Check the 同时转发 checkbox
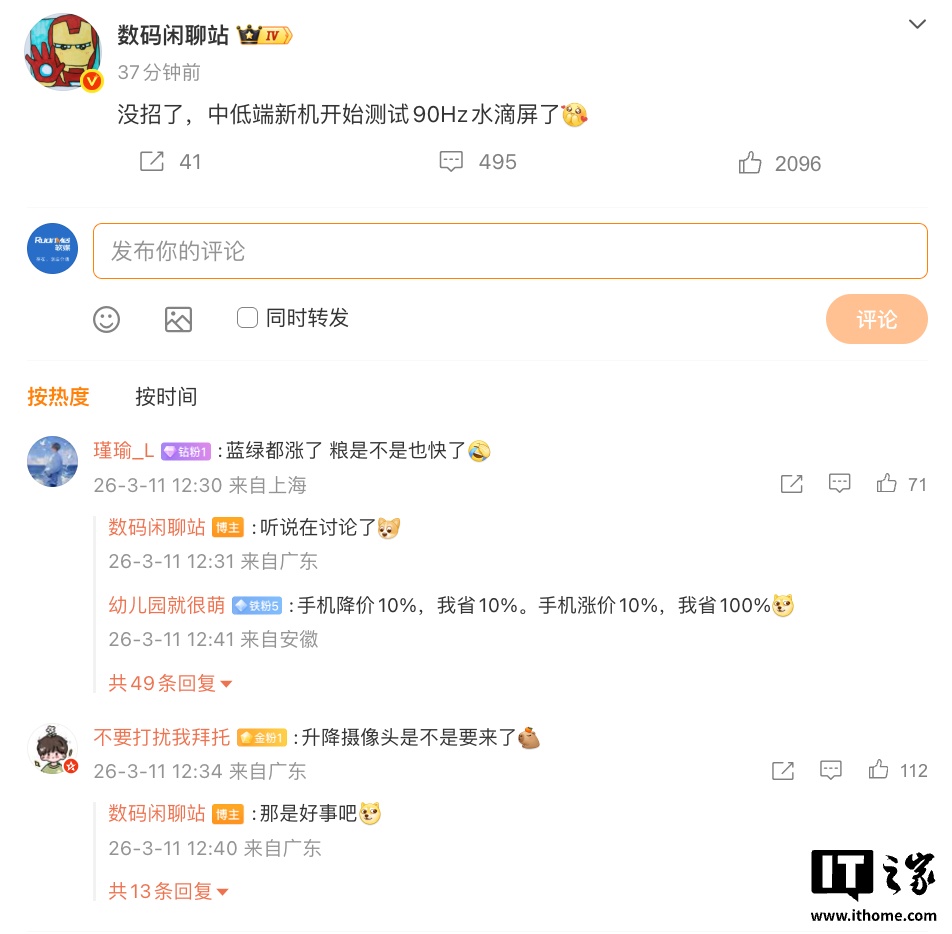This screenshot has width=952, height=934. tap(247, 318)
